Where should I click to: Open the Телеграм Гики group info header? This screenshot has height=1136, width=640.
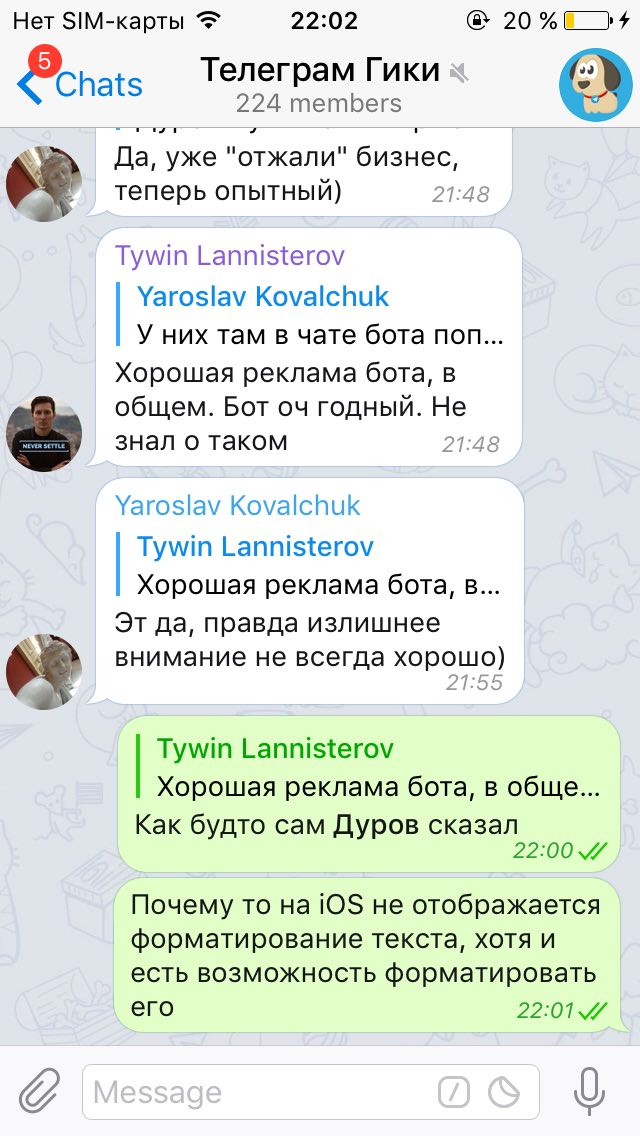(320, 84)
